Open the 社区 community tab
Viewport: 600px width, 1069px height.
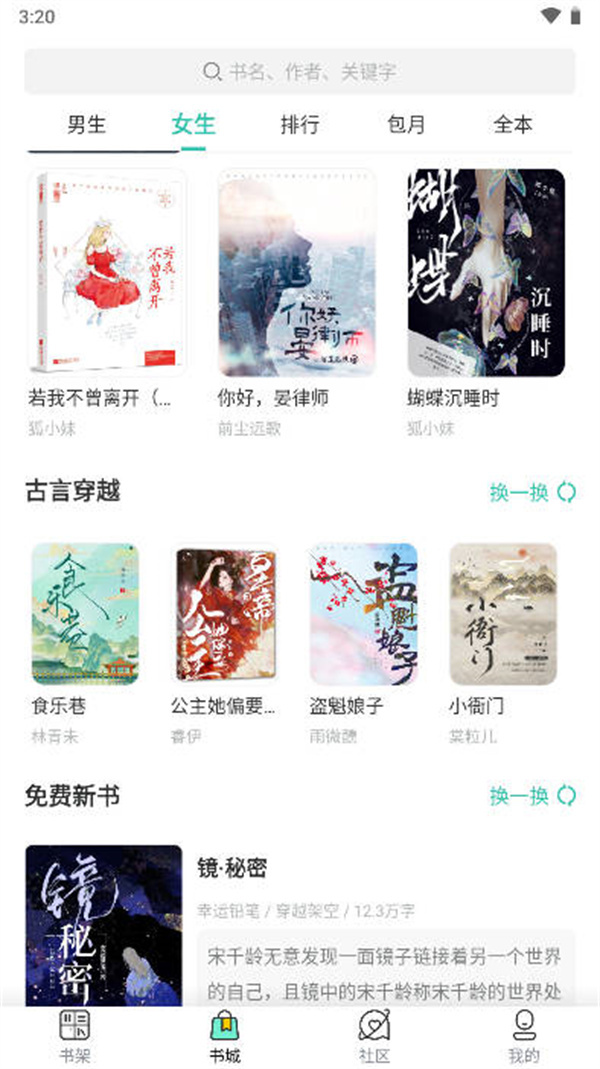click(x=374, y=1035)
